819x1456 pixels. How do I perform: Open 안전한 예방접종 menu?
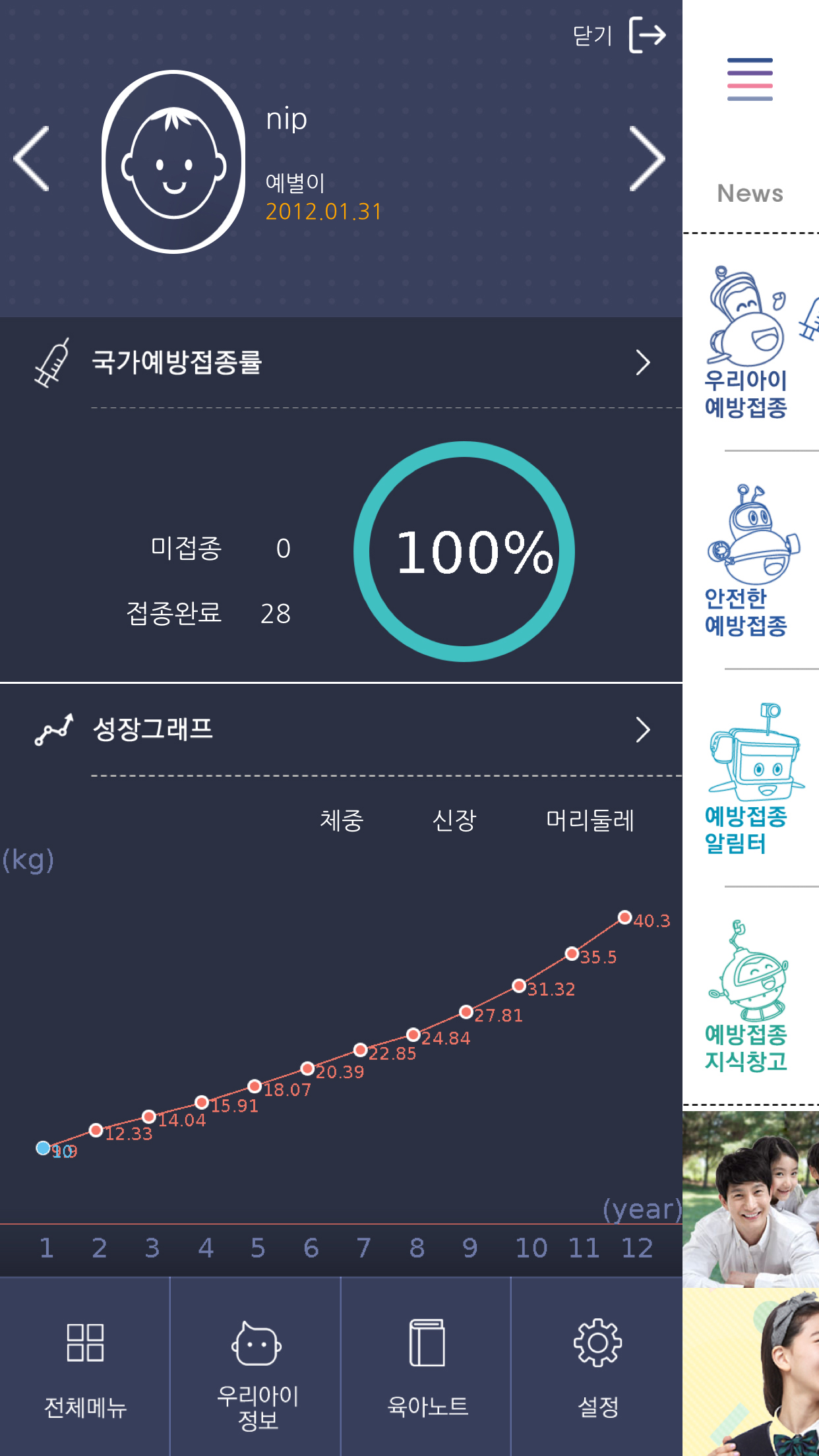750,561
